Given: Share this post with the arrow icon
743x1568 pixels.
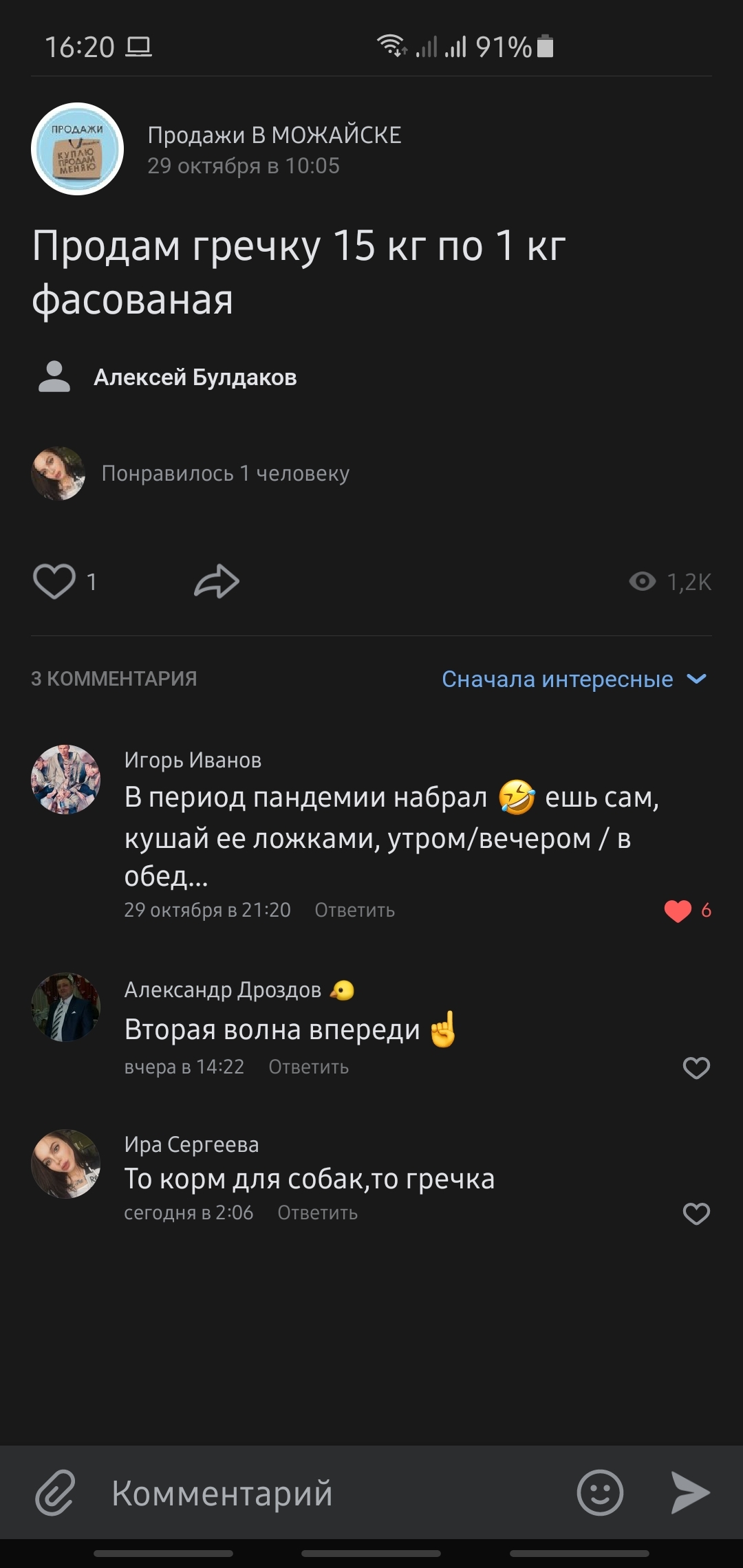Looking at the screenshot, I should (216, 582).
